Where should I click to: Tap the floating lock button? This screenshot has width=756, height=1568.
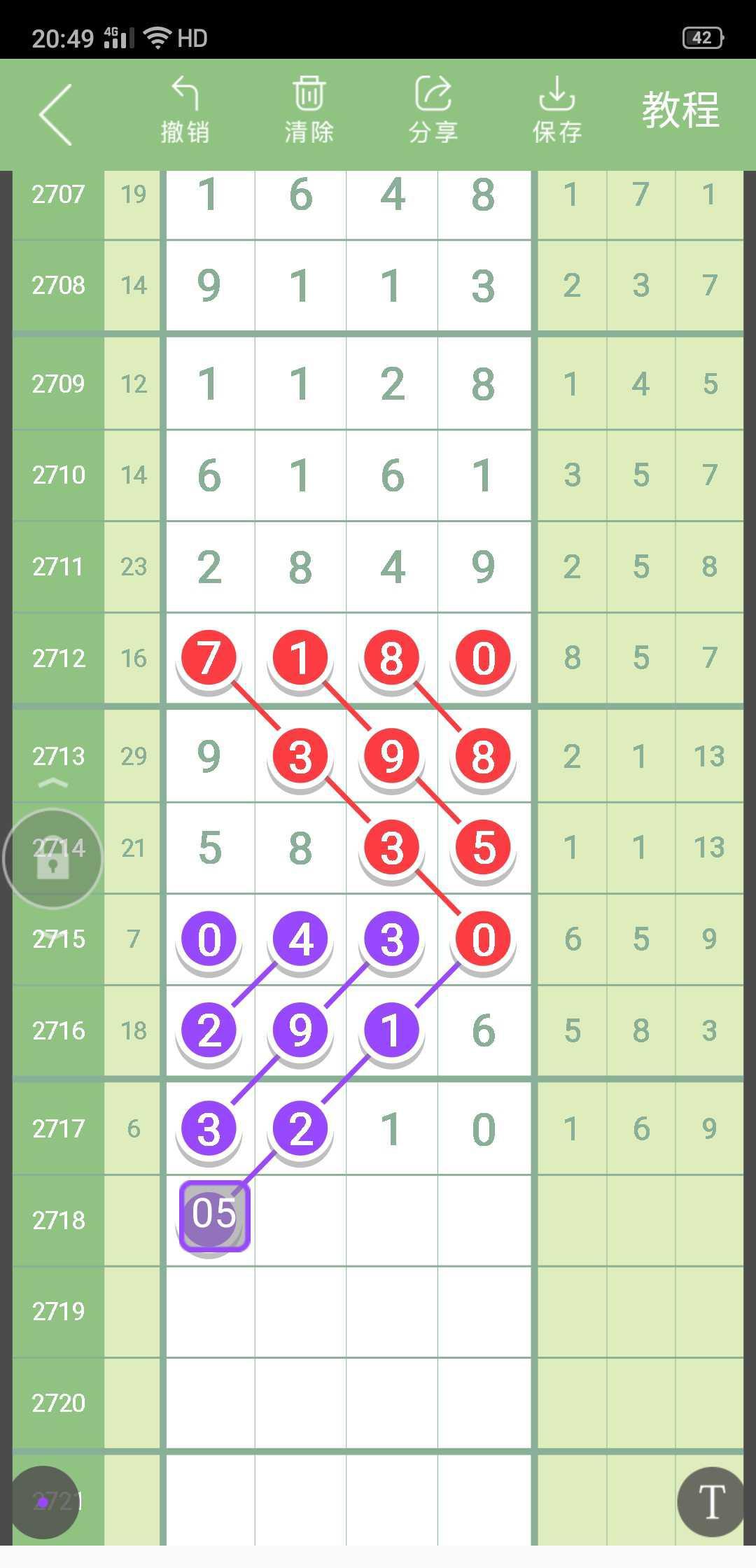pyautogui.click(x=52, y=859)
